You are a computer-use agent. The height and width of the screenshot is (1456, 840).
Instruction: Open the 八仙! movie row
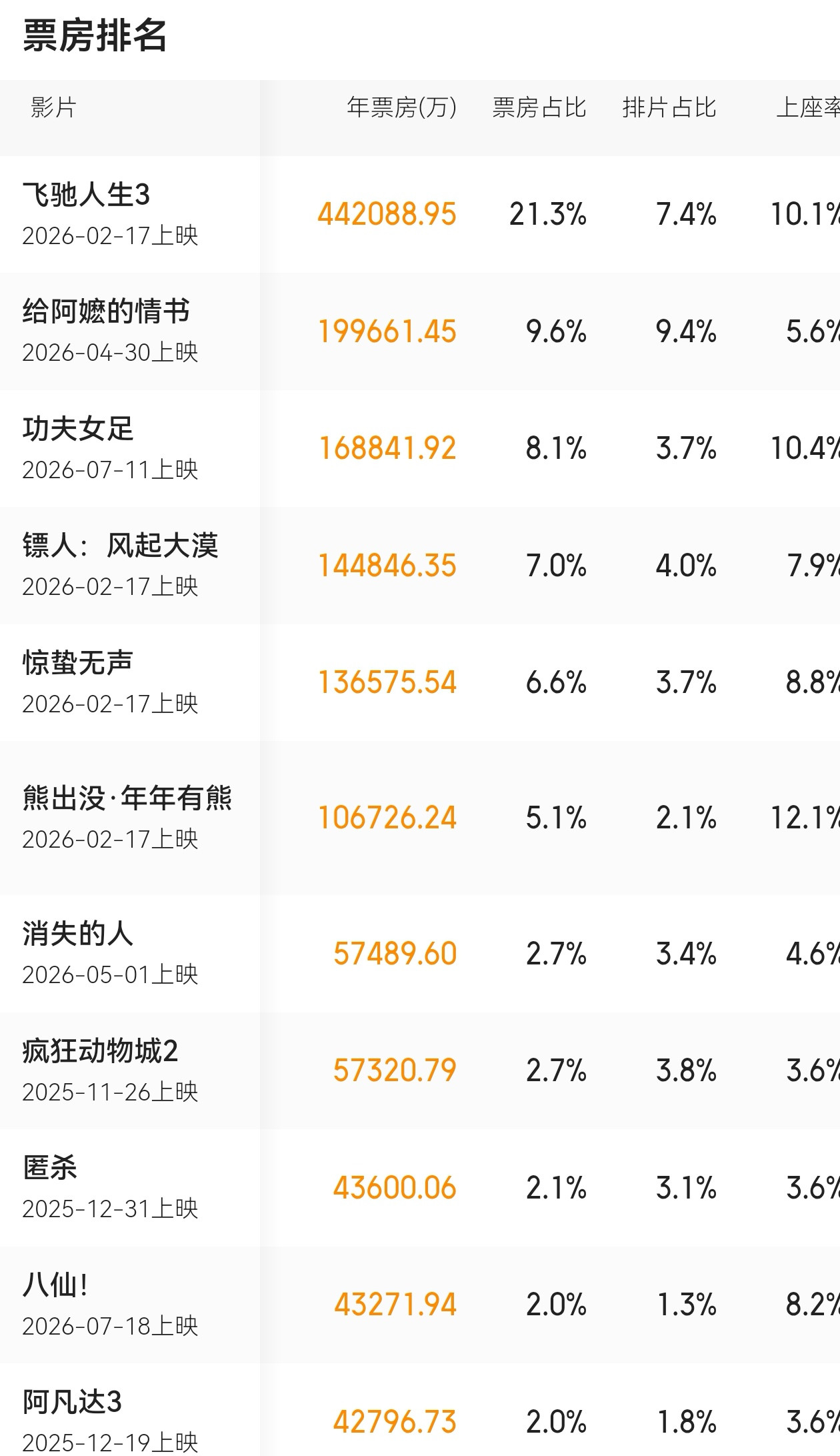pyautogui.click(x=420, y=1305)
